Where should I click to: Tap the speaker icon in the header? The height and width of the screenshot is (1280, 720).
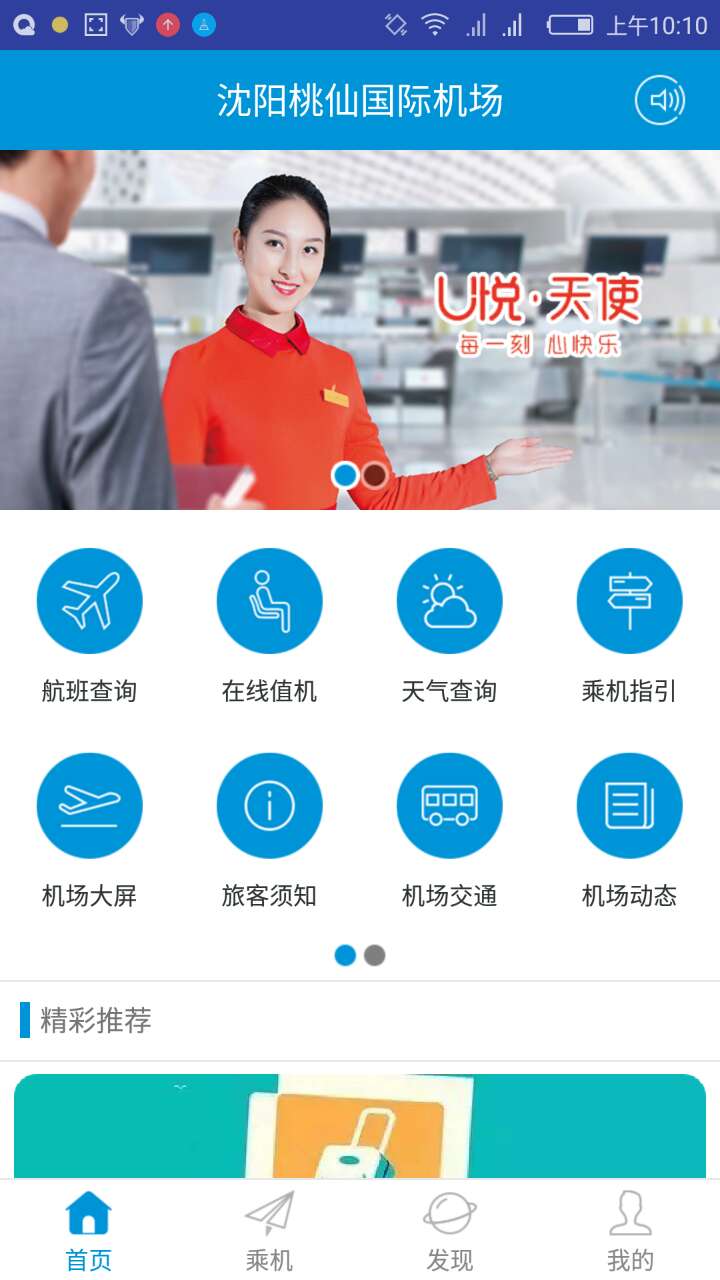pos(660,100)
